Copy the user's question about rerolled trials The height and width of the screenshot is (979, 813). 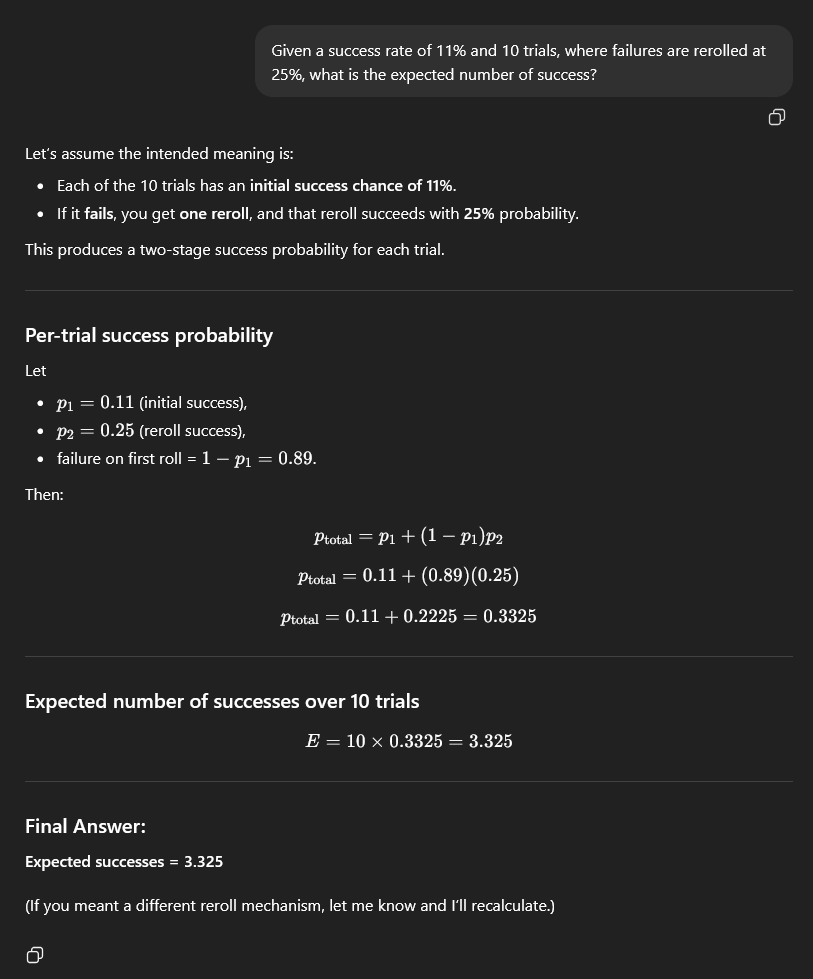[776, 118]
